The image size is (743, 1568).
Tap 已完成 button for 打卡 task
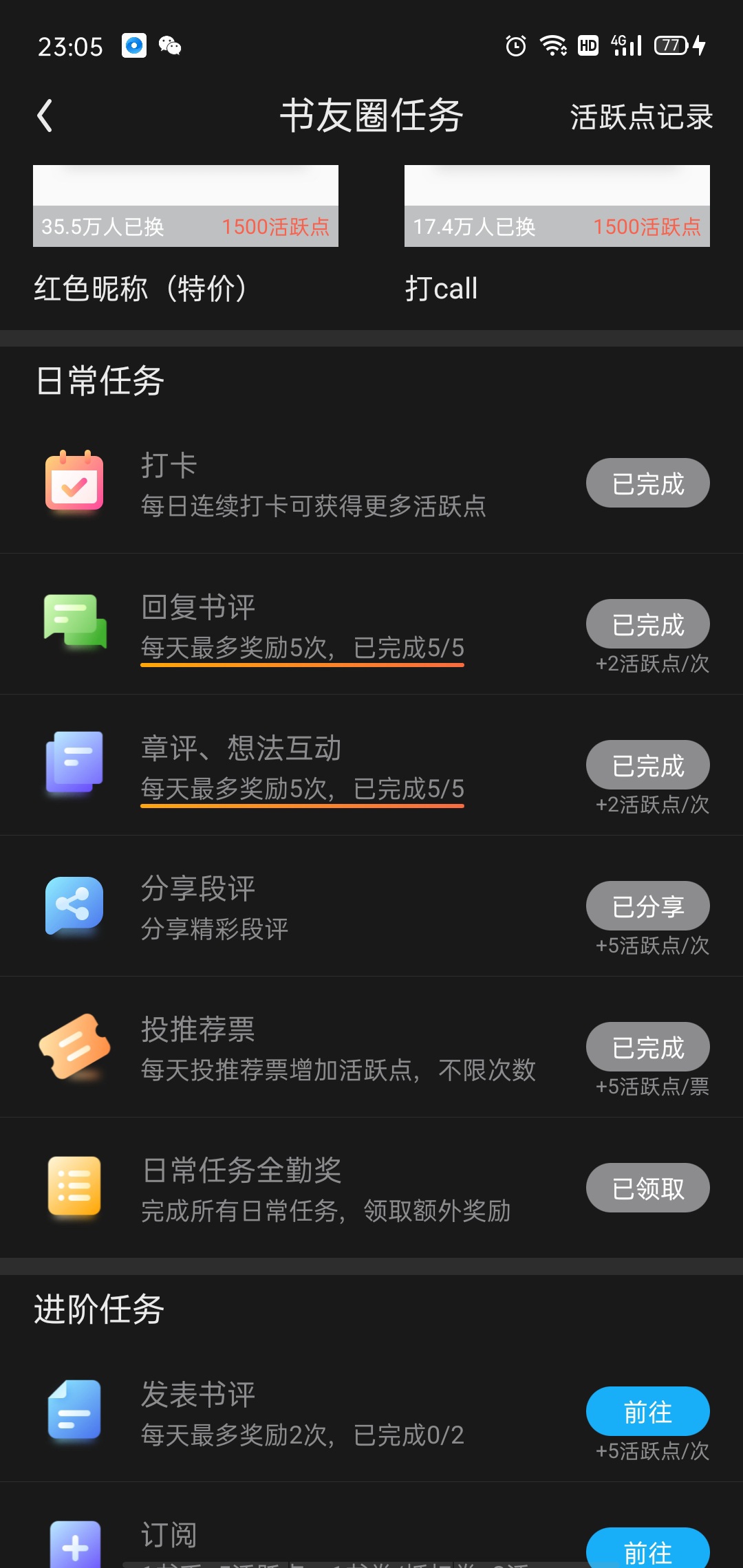[647, 483]
